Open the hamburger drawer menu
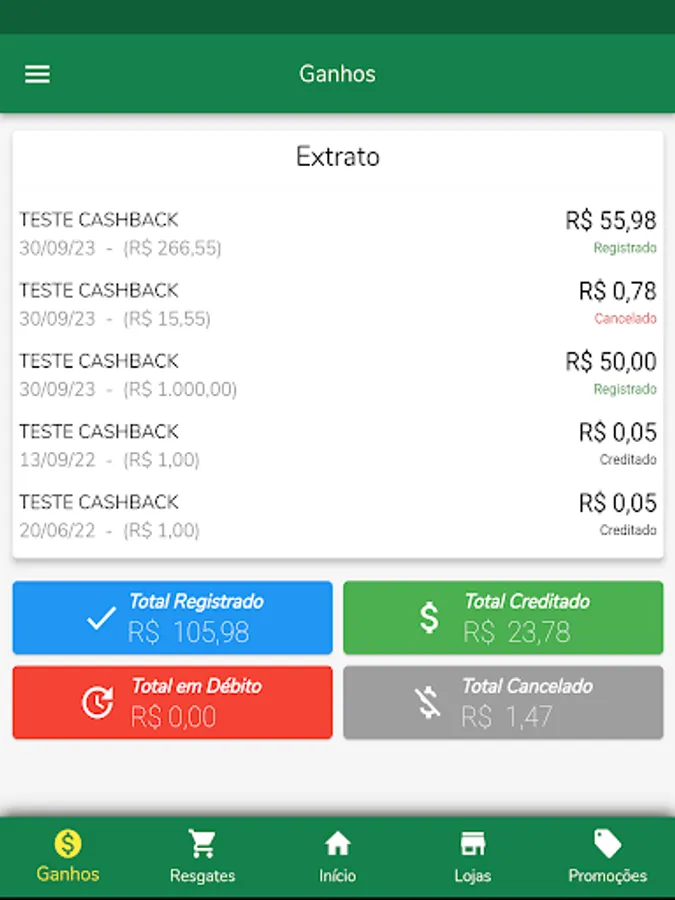 pyautogui.click(x=37, y=74)
